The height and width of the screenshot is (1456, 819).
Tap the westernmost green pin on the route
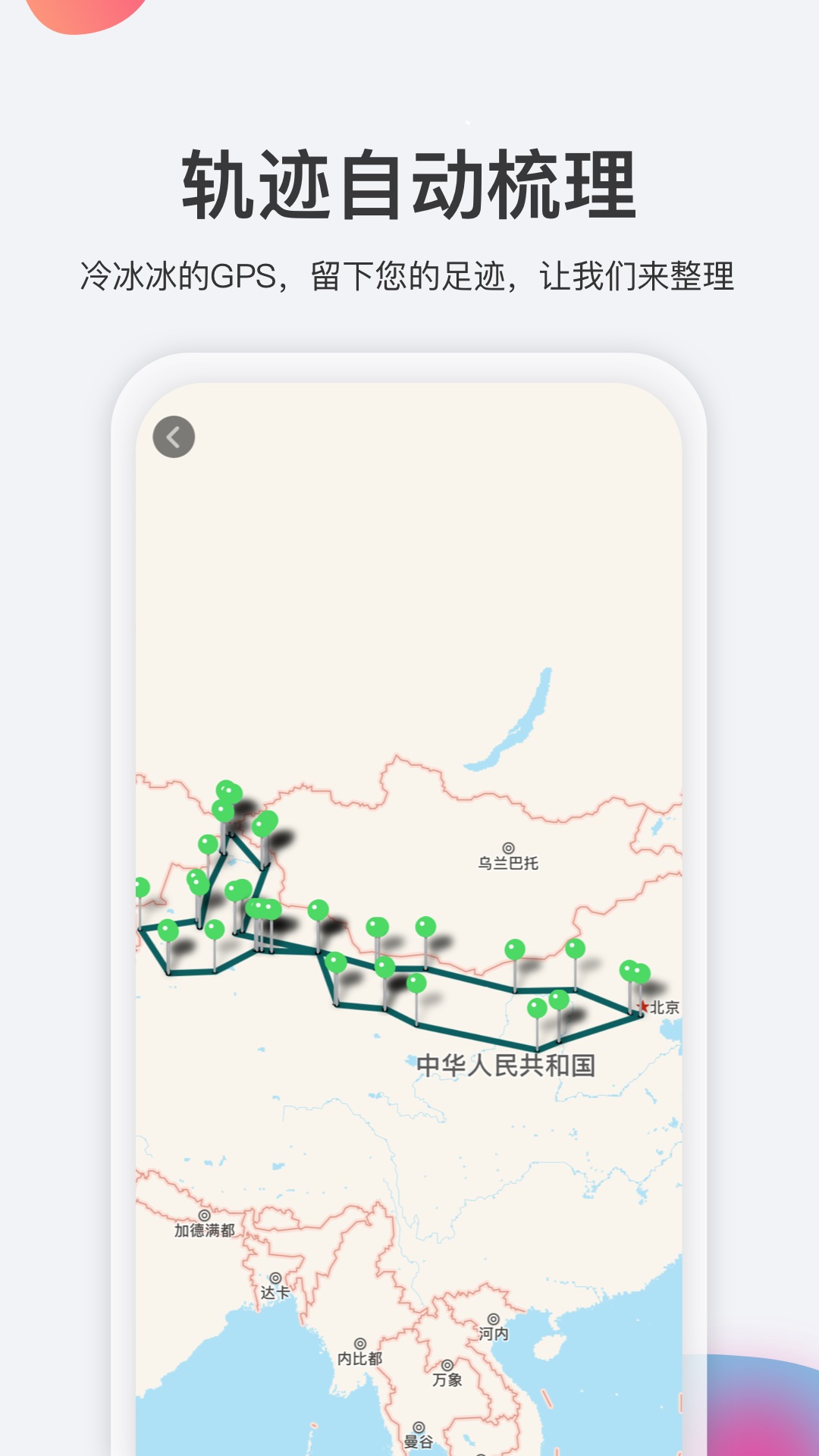(x=141, y=886)
